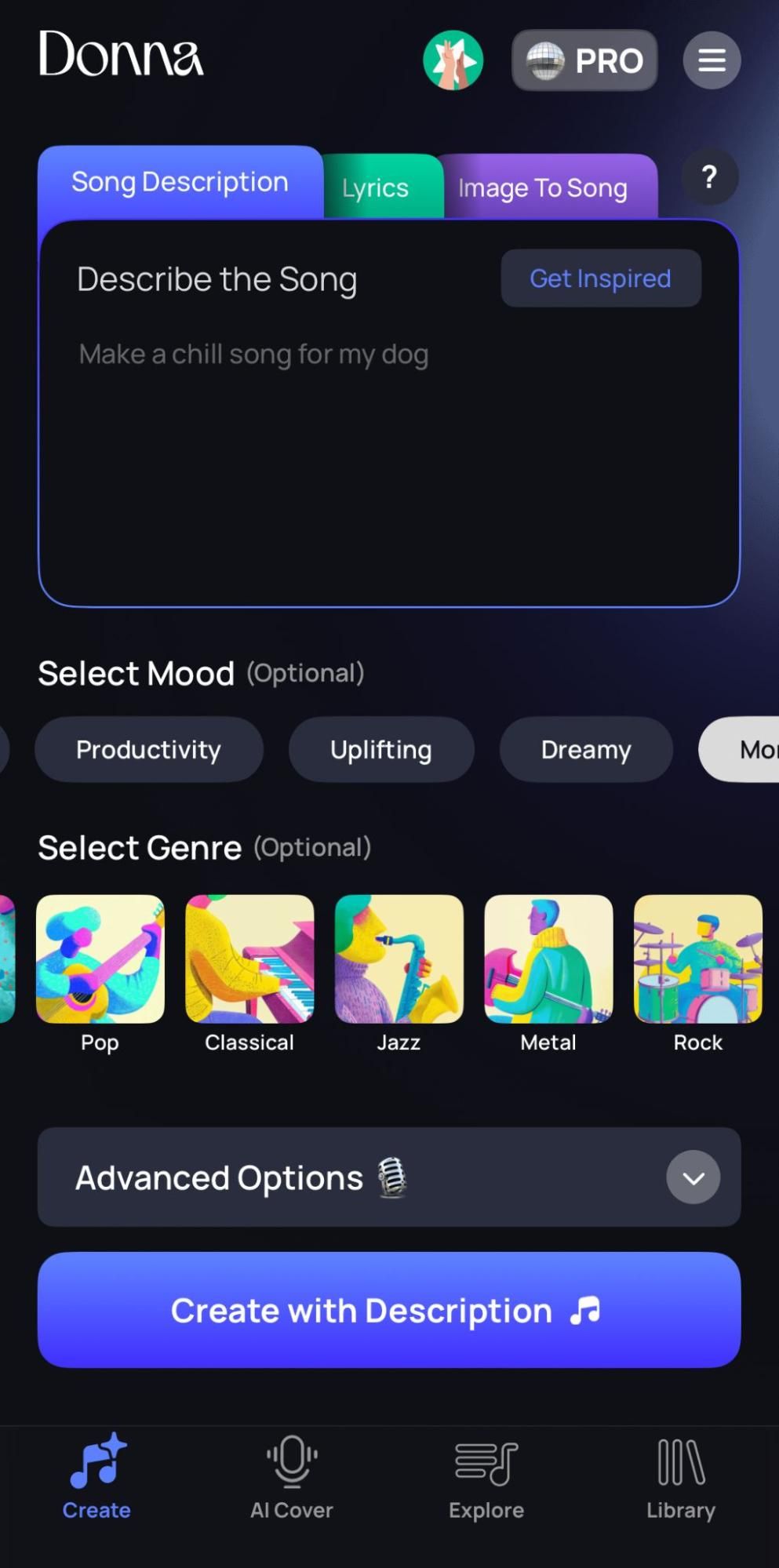Choose the Rock genre tile
The height and width of the screenshot is (1568, 779).
pos(697,959)
